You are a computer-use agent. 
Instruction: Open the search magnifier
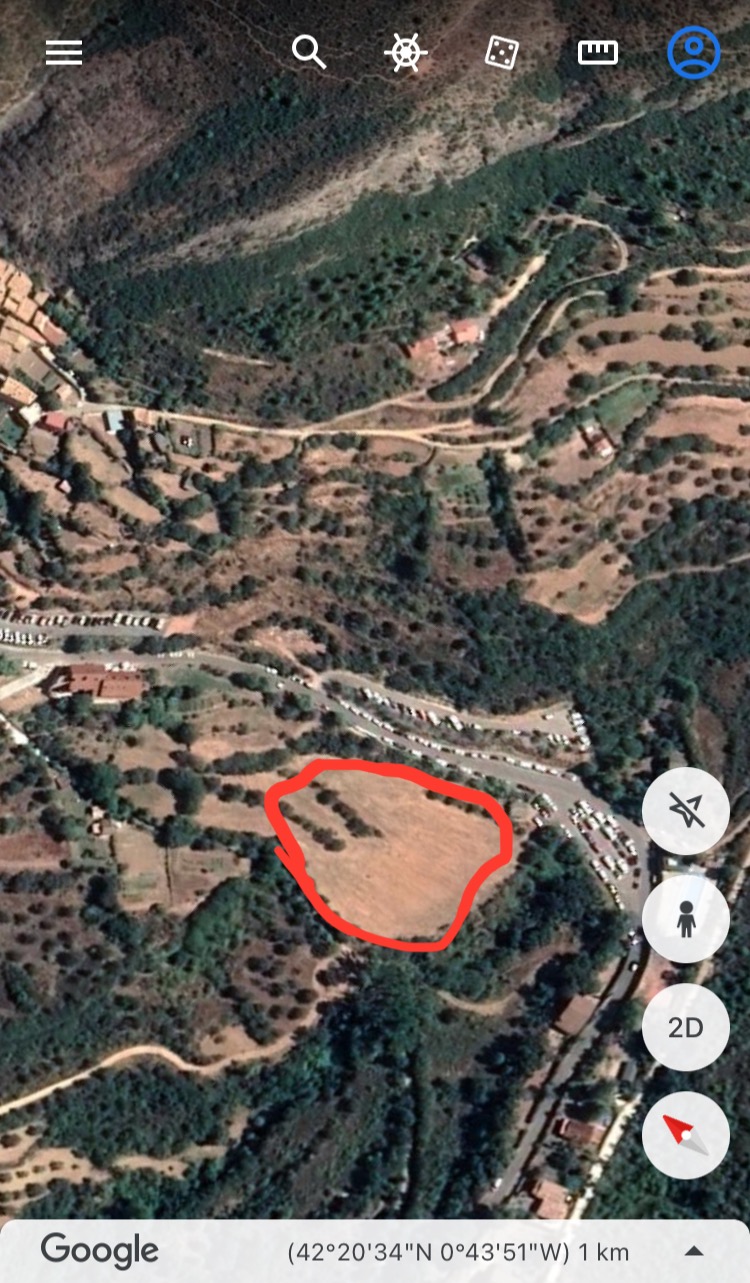pos(309,52)
